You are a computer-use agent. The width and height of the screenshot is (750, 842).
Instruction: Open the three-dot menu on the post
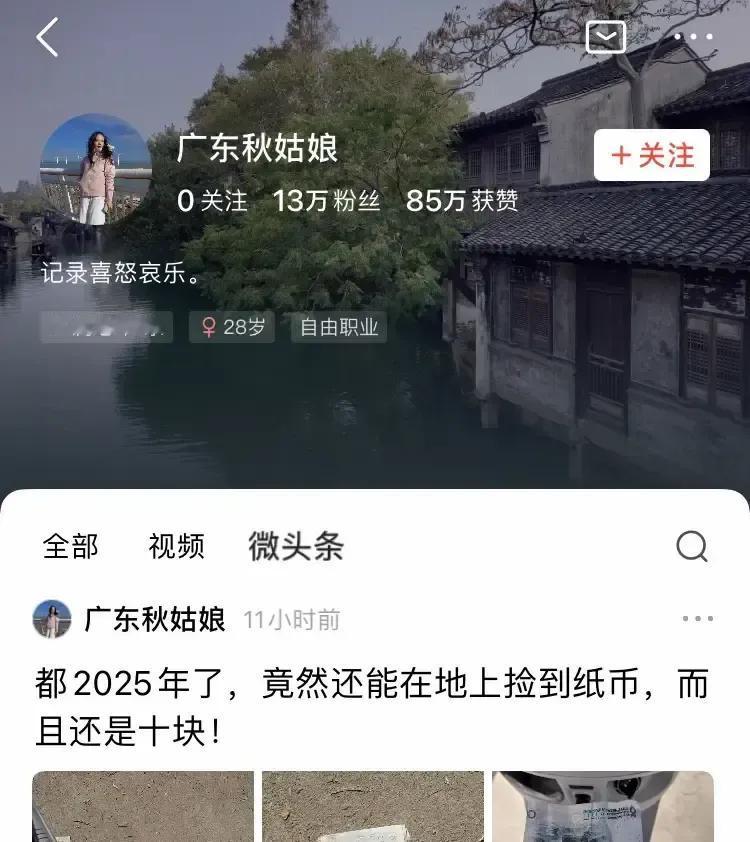697,617
